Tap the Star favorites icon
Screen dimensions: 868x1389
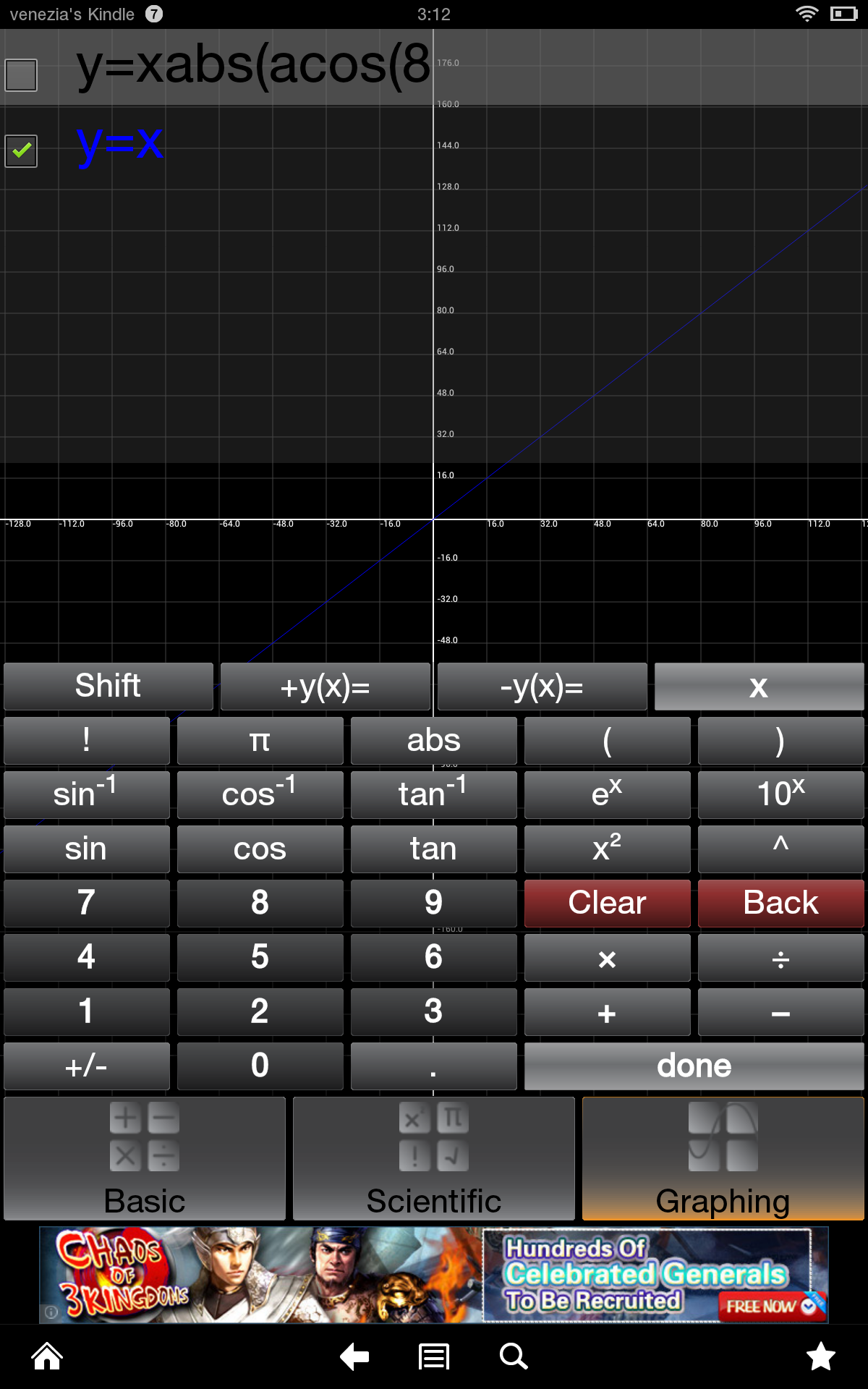tap(821, 1357)
